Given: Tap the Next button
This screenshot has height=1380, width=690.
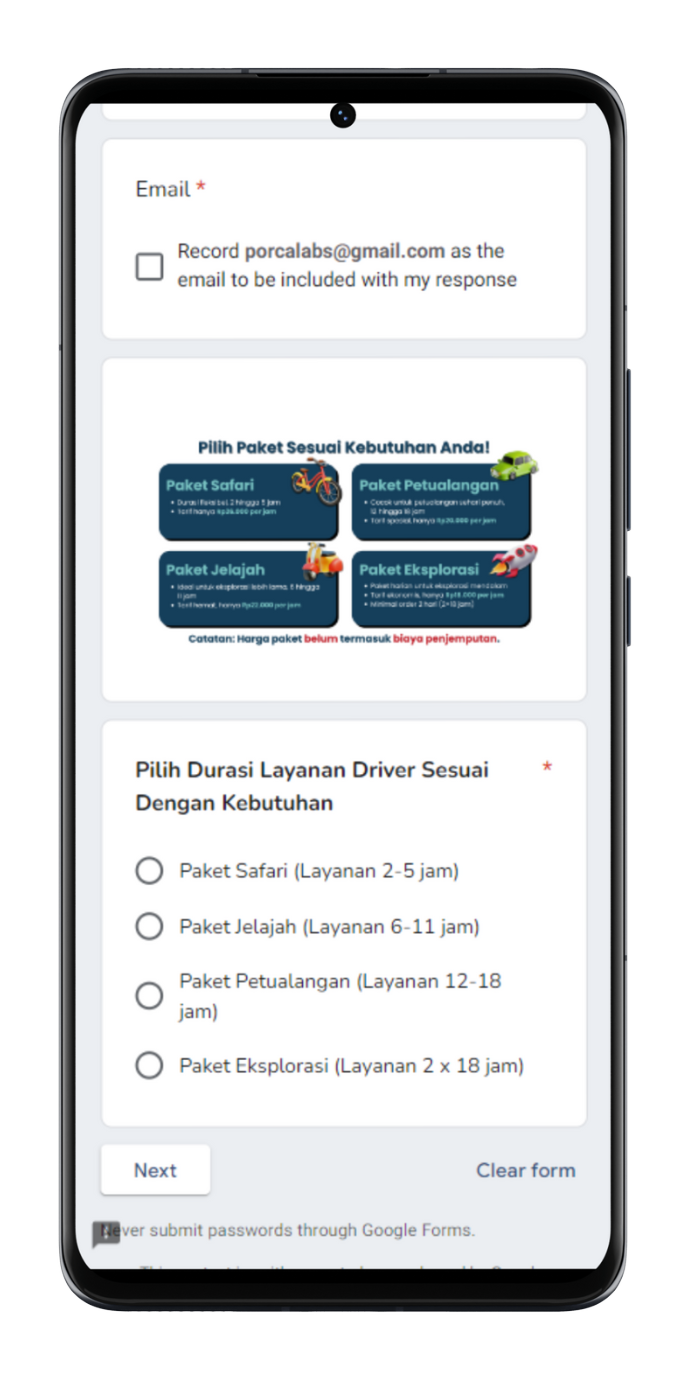Looking at the screenshot, I should [155, 1170].
